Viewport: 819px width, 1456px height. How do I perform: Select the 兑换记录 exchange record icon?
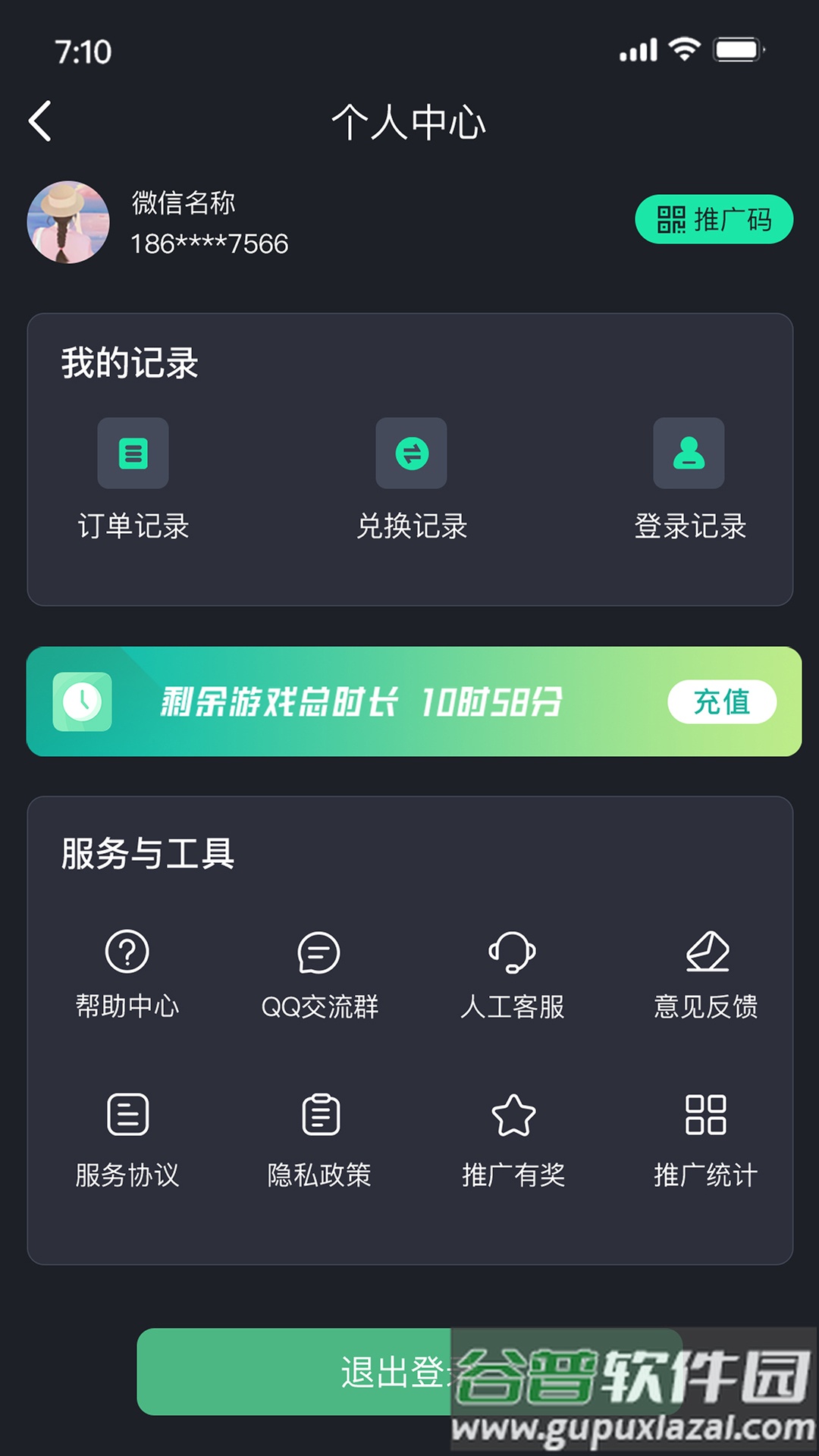pyautogui.click(x=412, y=453)
